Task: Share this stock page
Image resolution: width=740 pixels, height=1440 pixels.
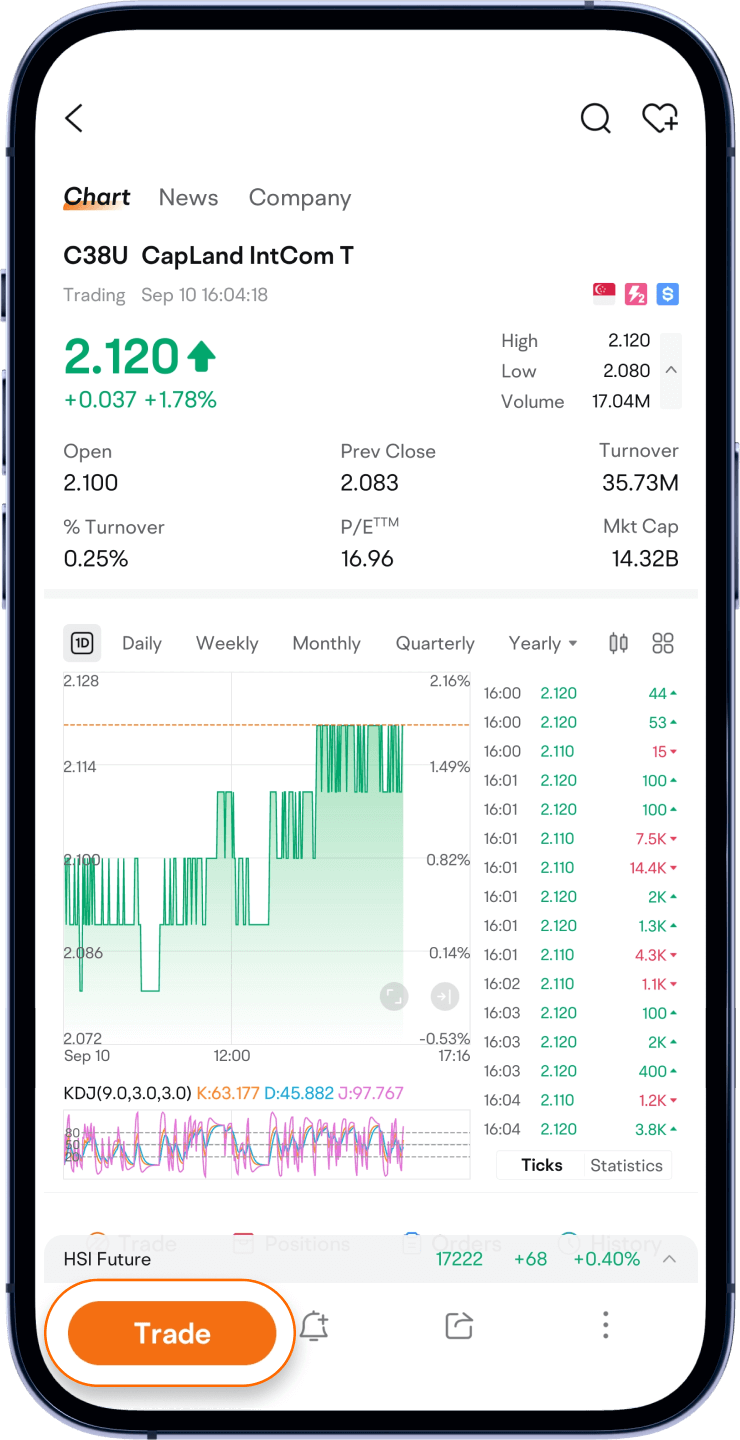Action: pyautogui.click(x=458, y=1327)
